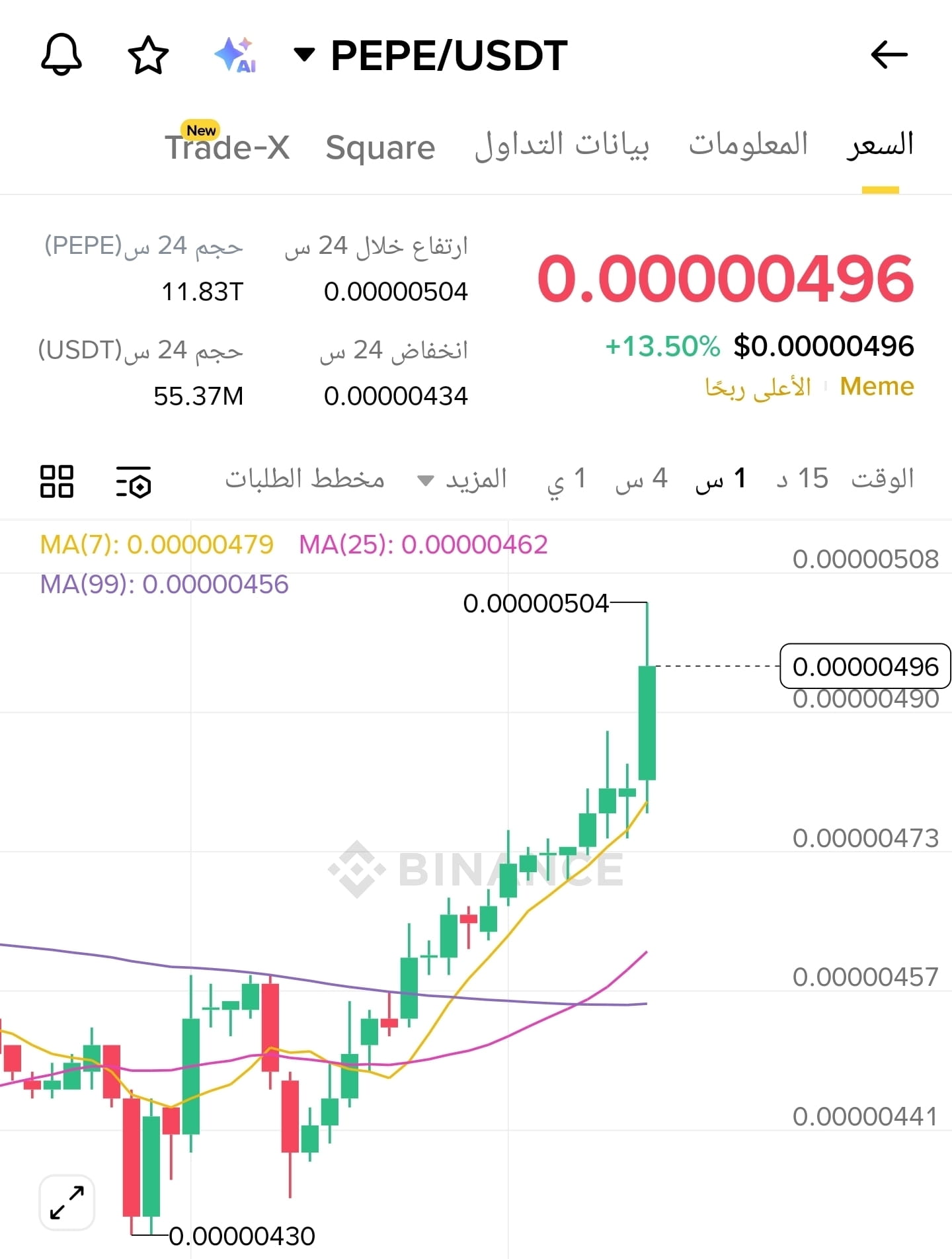Select the 4 س interval
952x1259 pixels.
tap(641, 479)
